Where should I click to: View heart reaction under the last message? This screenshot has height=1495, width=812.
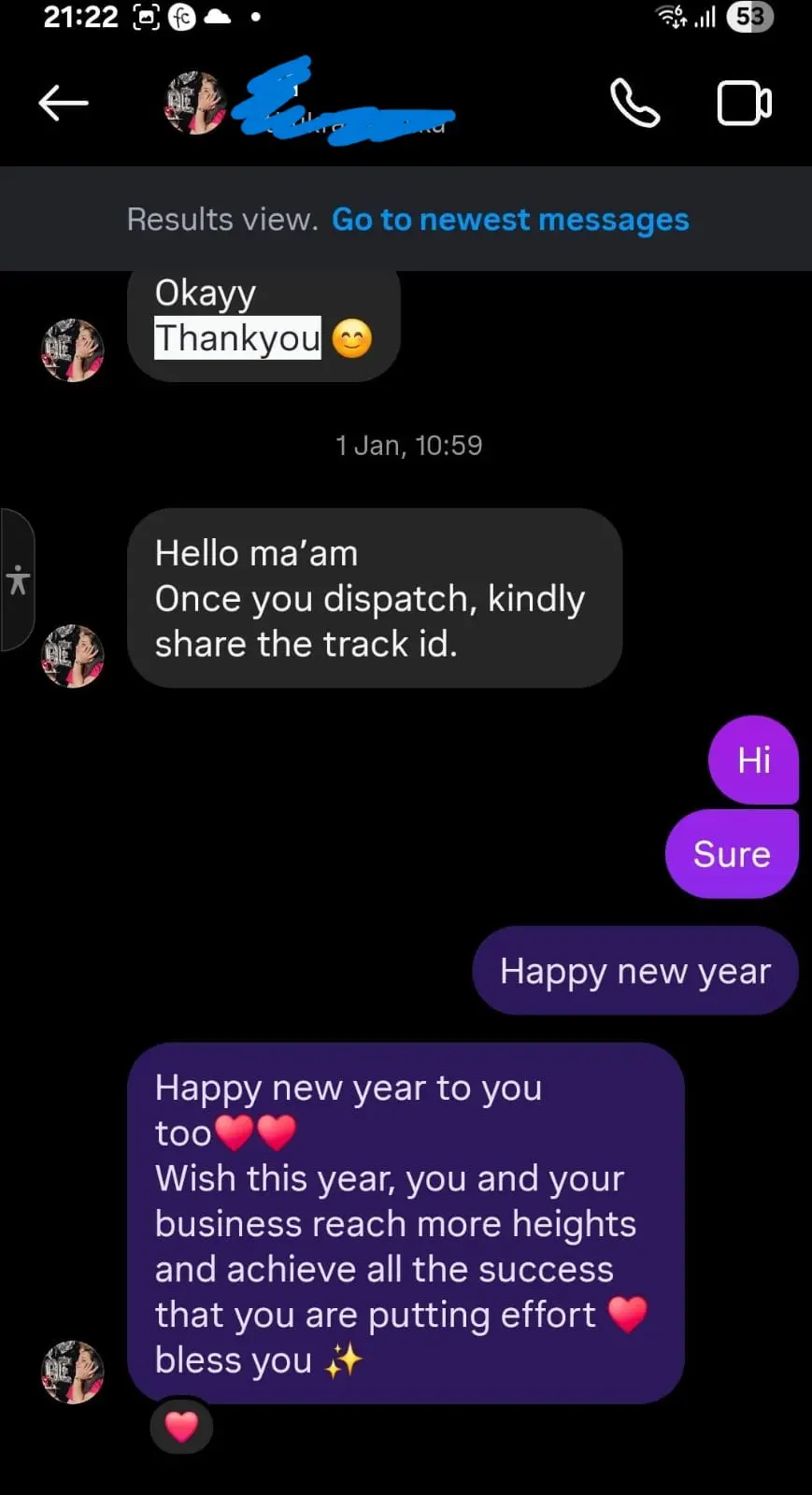[181, 1426]
